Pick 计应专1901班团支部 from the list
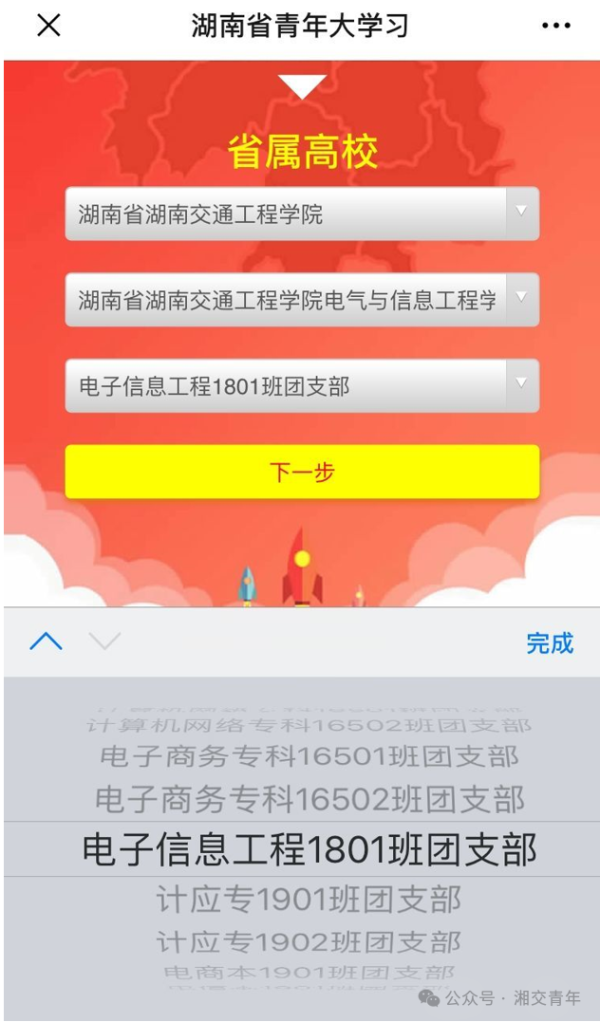The image size is (600, 1022). click(x=309, y=900)
